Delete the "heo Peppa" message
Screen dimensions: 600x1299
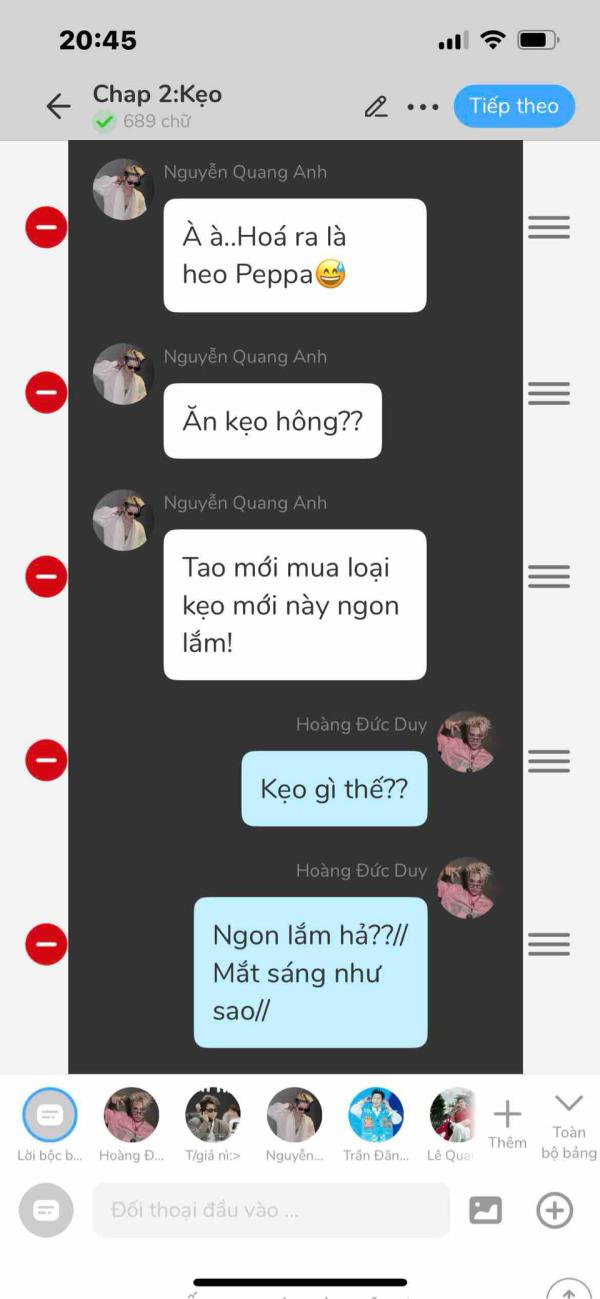pos(46,228)
